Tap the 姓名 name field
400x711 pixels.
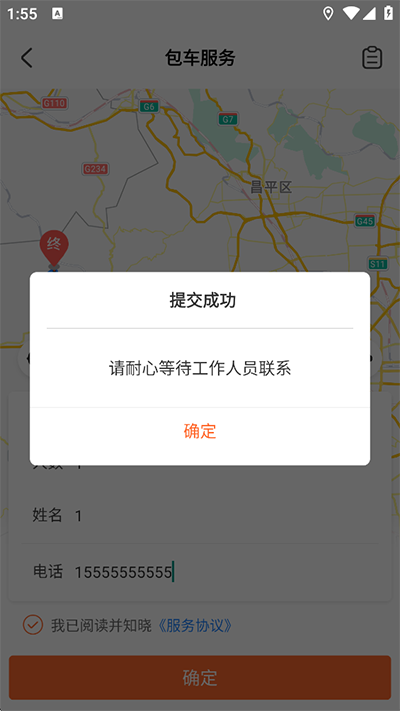point(227,516)
